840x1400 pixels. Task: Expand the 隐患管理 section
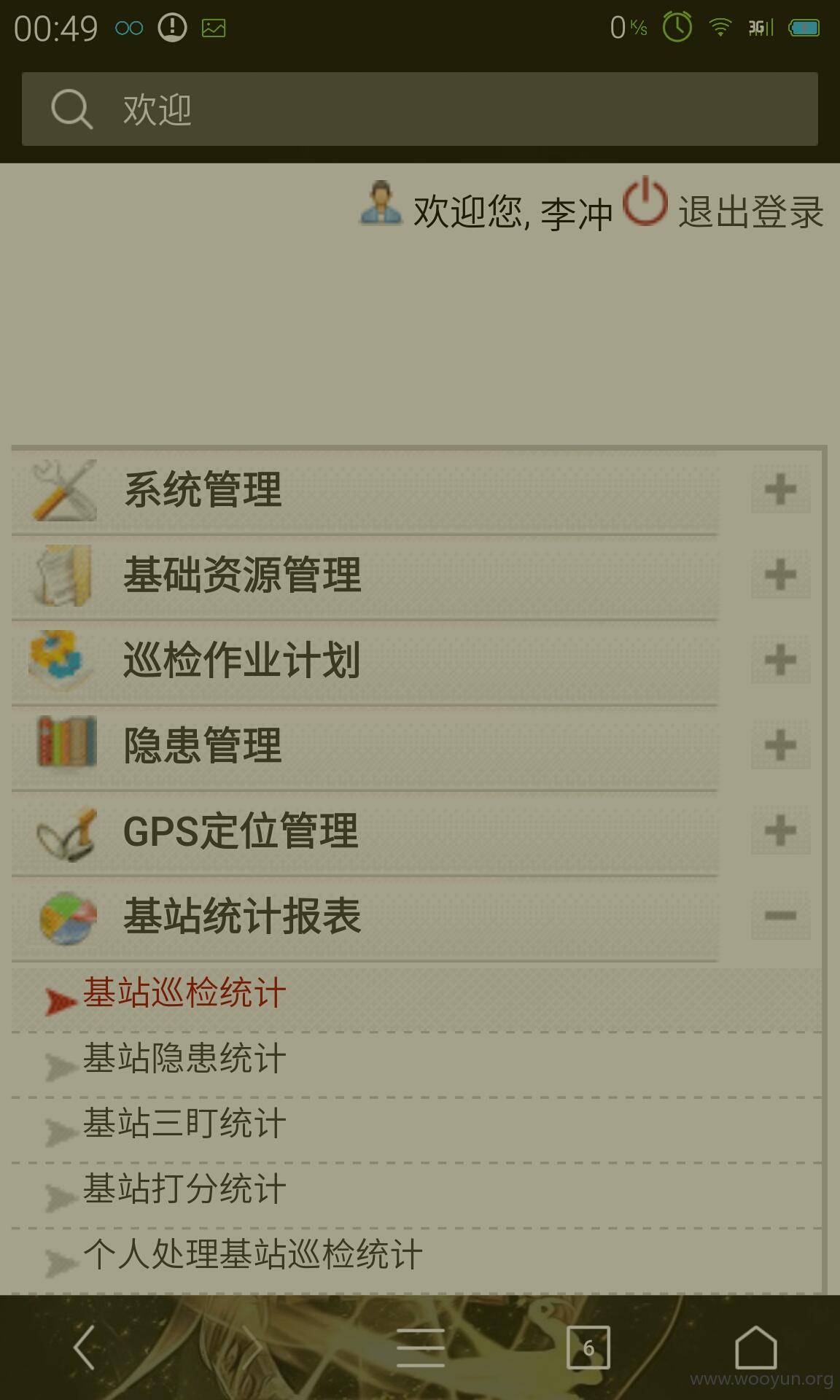pos(780,745)
